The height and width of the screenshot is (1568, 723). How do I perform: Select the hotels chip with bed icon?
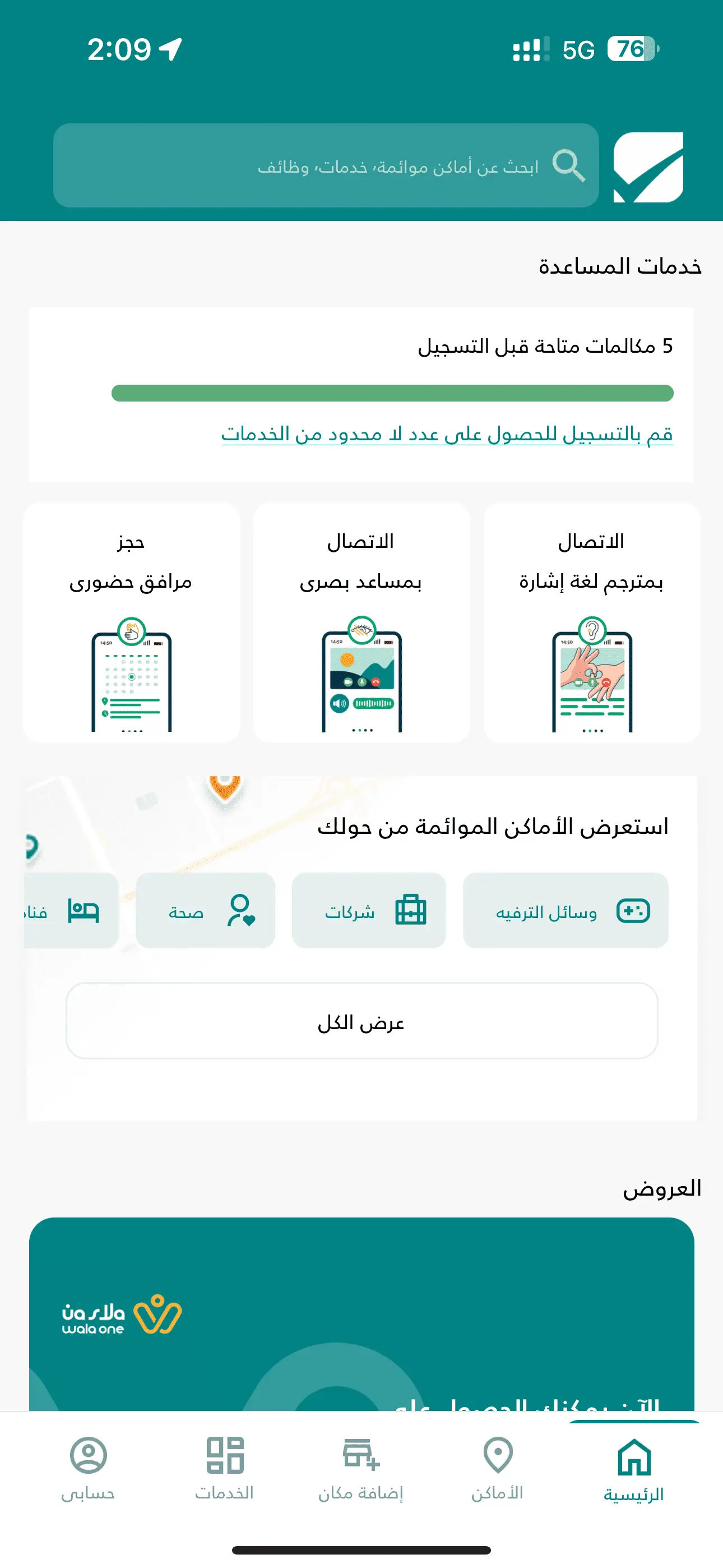[x=71, y=911]
